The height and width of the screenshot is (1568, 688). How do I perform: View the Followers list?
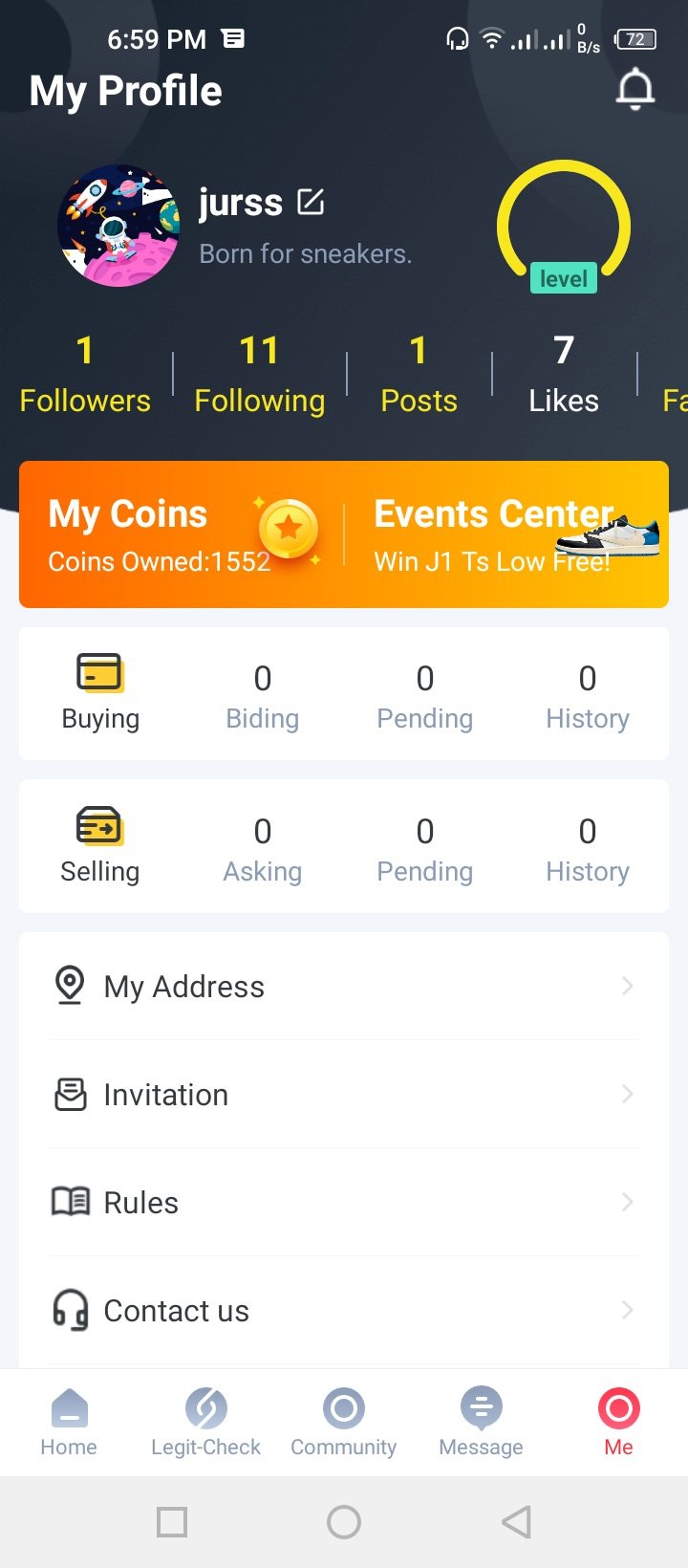click(85, 374)
